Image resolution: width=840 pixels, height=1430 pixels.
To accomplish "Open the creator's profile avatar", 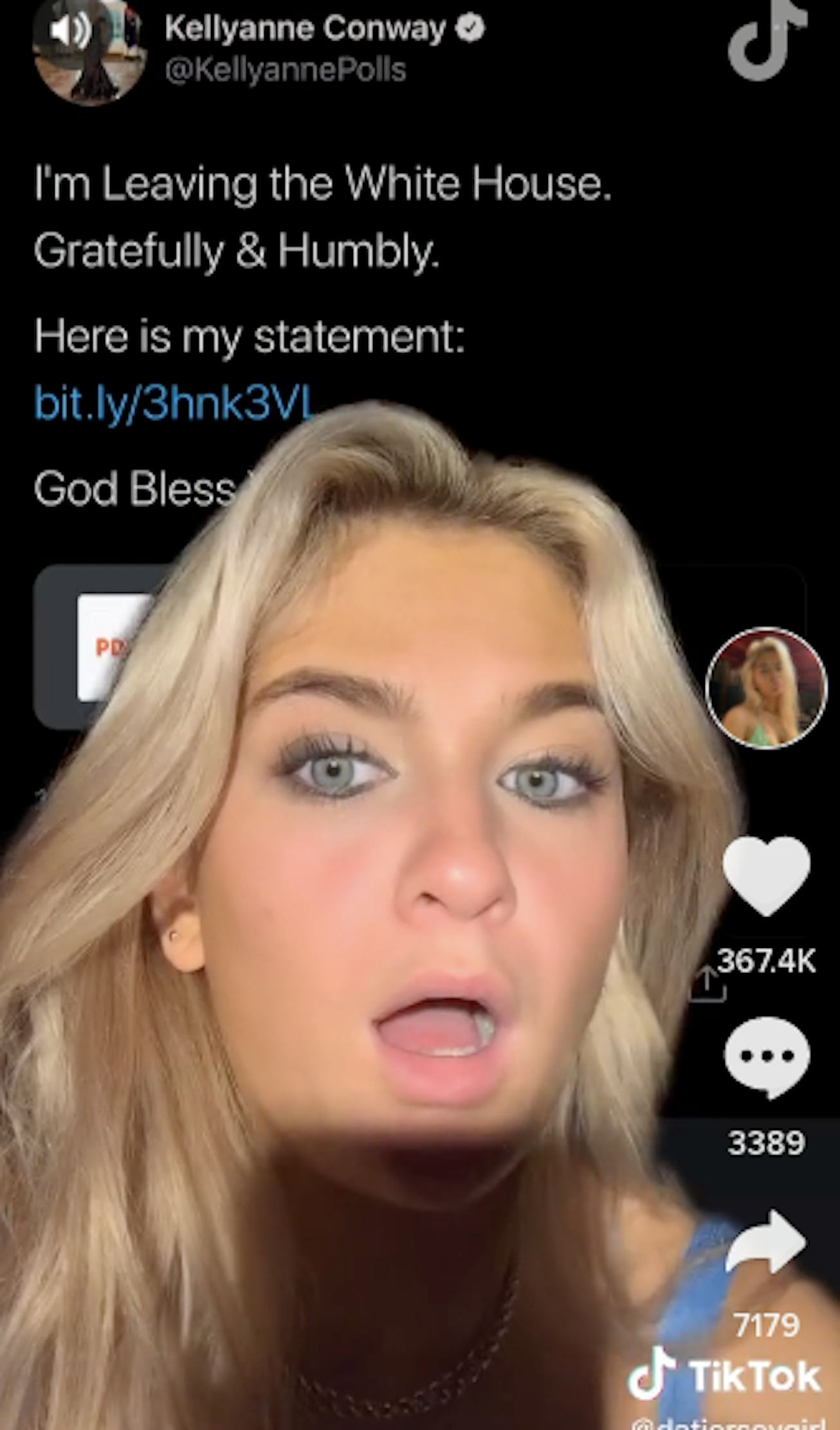I will (x=765, y=688).
